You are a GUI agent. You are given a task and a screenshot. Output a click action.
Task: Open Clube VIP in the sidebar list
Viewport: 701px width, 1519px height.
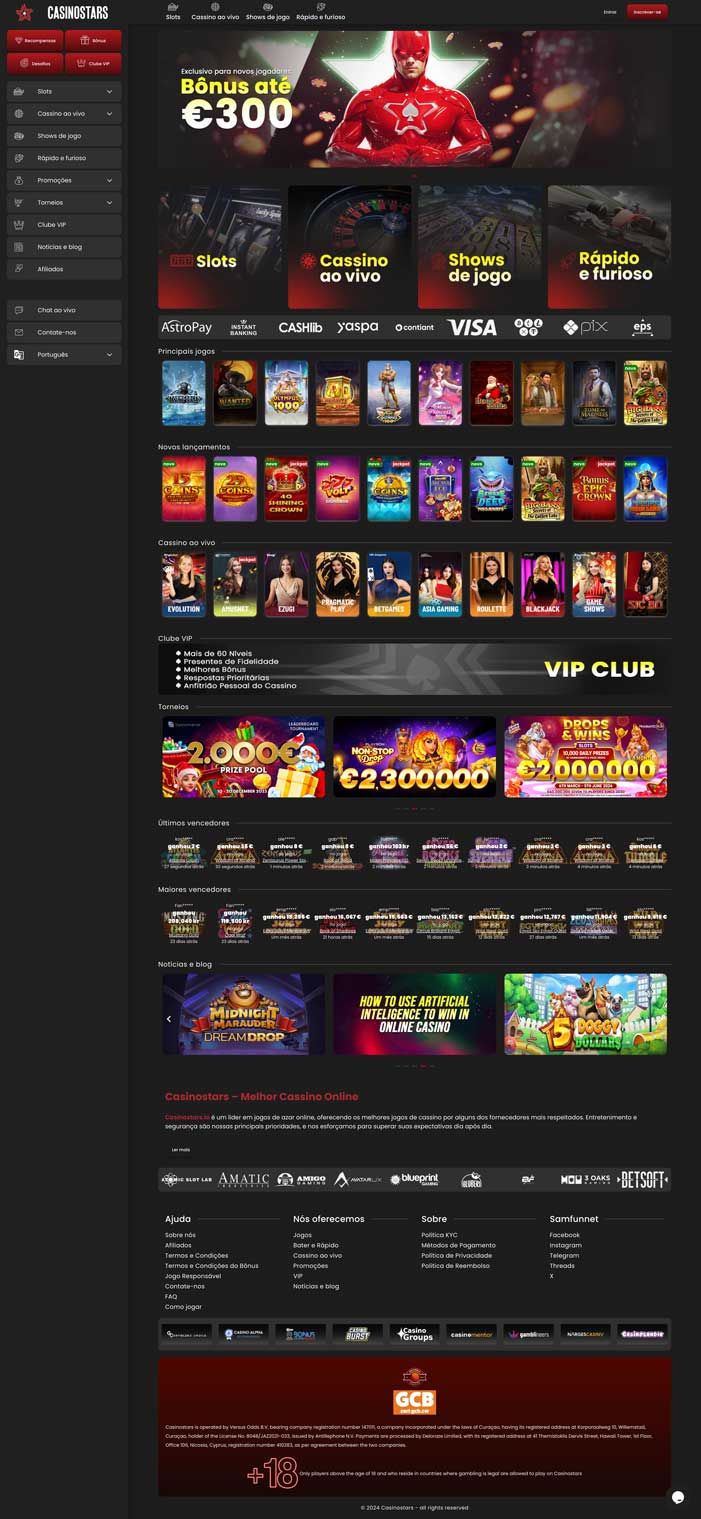64,225
